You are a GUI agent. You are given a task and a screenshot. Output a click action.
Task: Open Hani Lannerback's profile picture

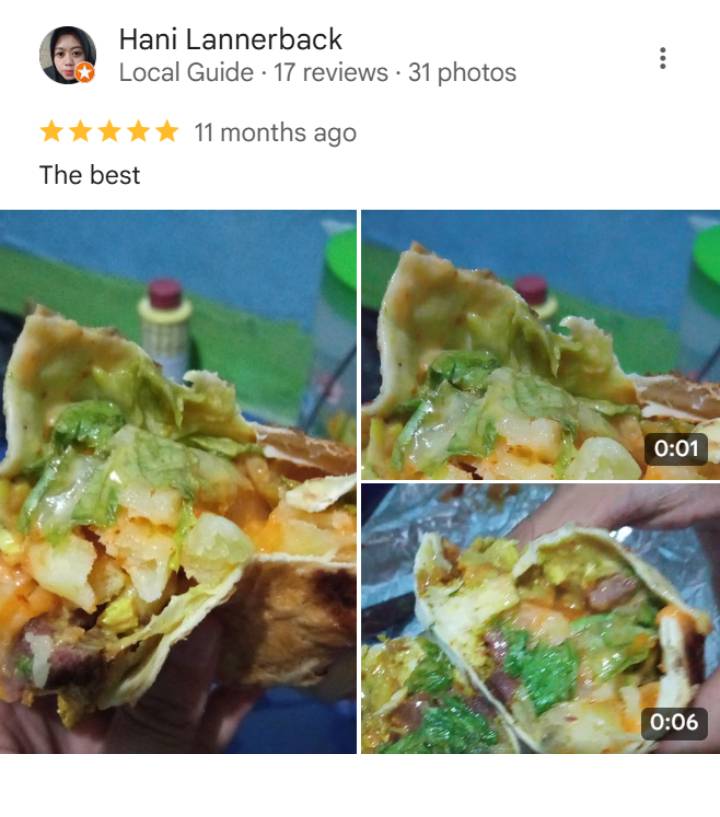pyautogui.click(x=67, y=55)
